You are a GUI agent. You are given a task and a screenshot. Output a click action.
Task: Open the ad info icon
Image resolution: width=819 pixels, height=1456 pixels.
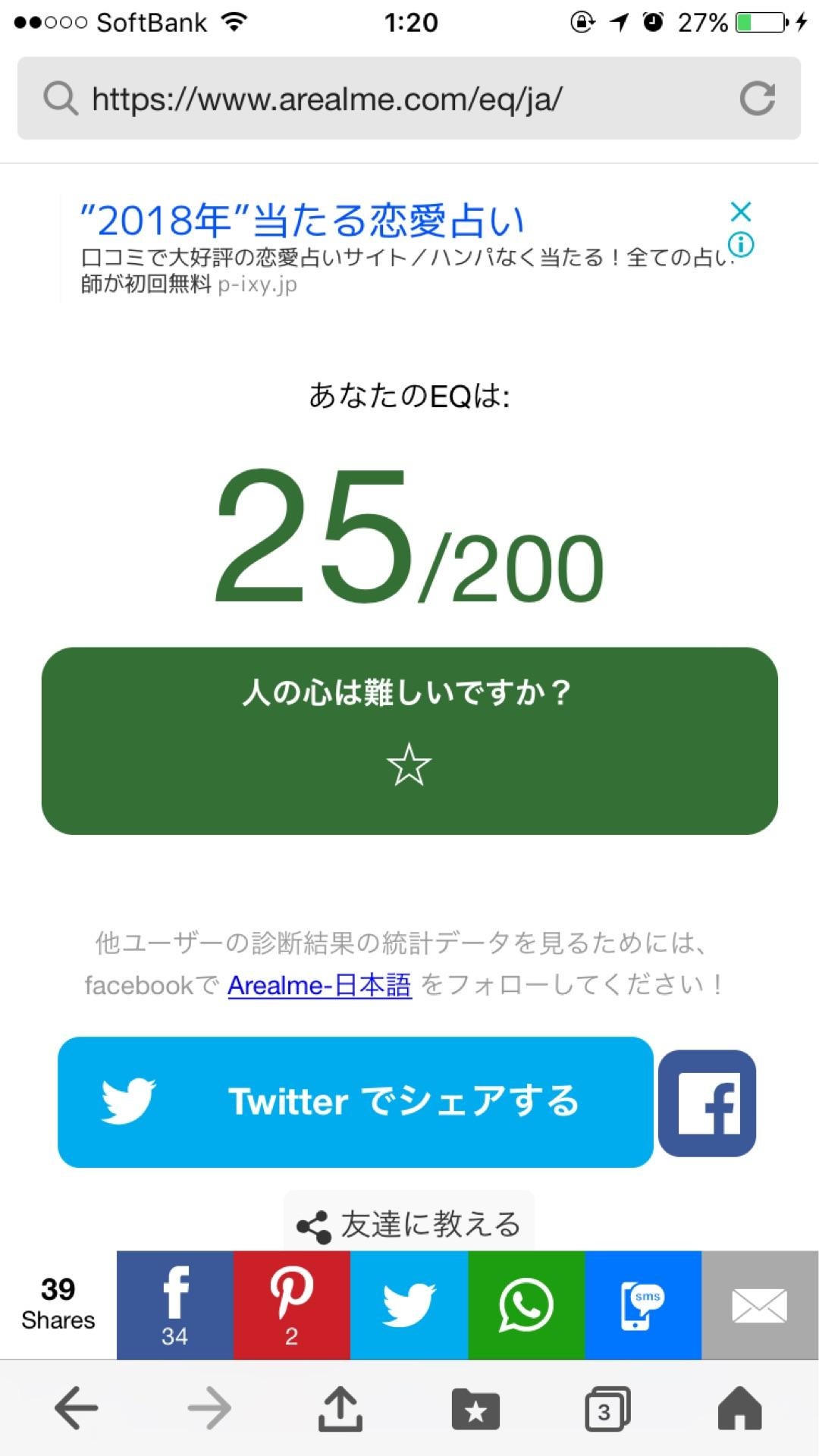tap(741, 245)
